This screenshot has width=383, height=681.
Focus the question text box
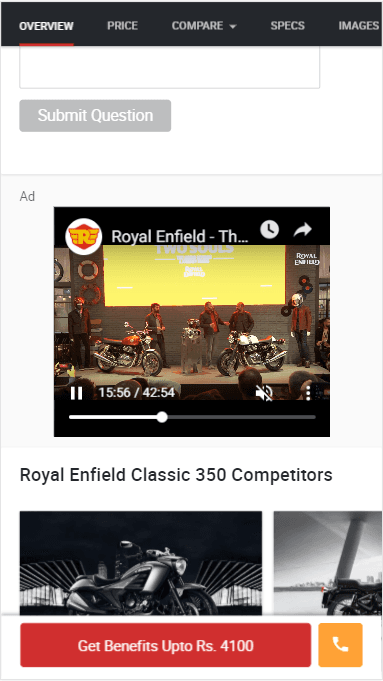click(170, 67)
